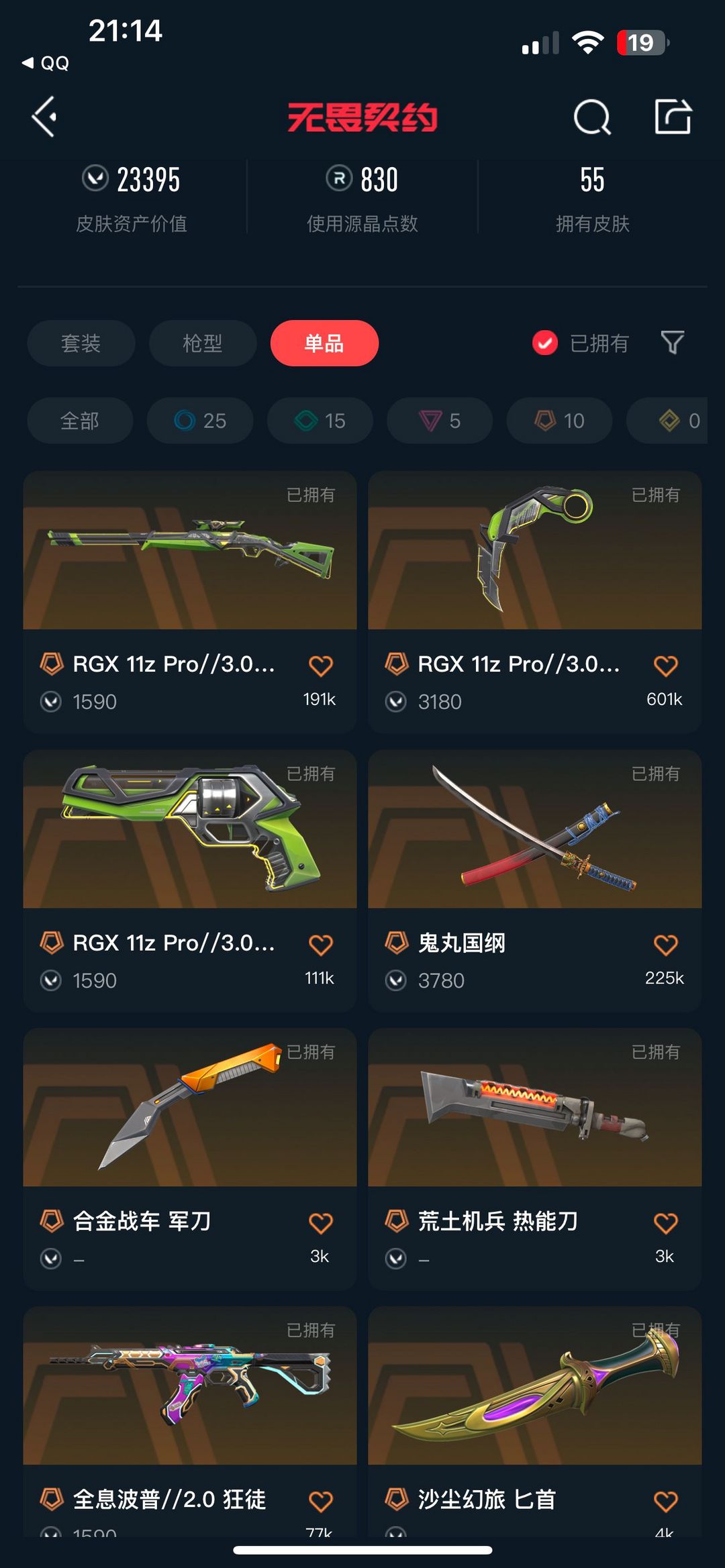This screenshot has height=1568, width=725.
Task: Filter by the blue tier chip showing 25
Action: (x=200, y=421)
